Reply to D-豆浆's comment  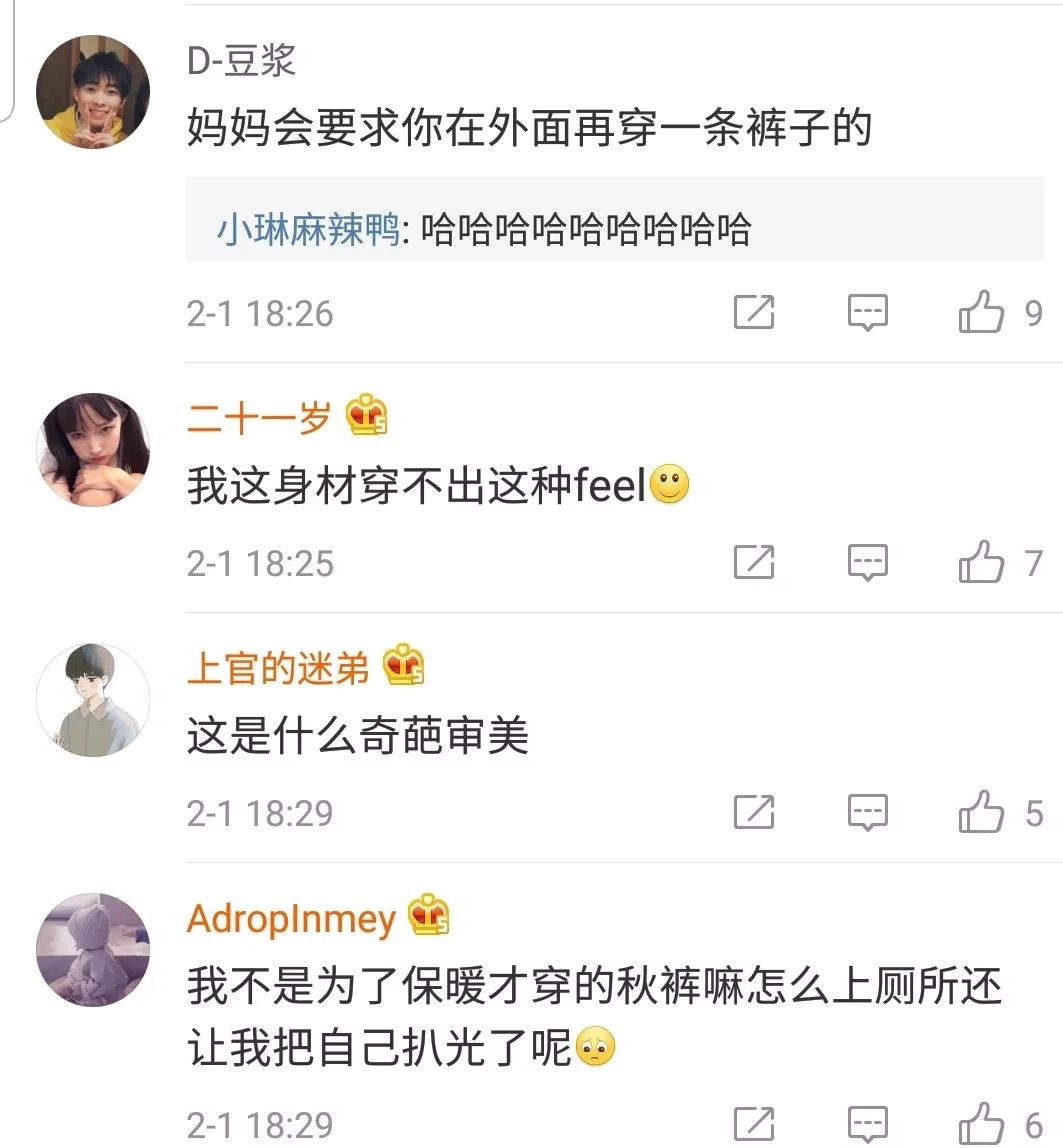tap(867, 313)
